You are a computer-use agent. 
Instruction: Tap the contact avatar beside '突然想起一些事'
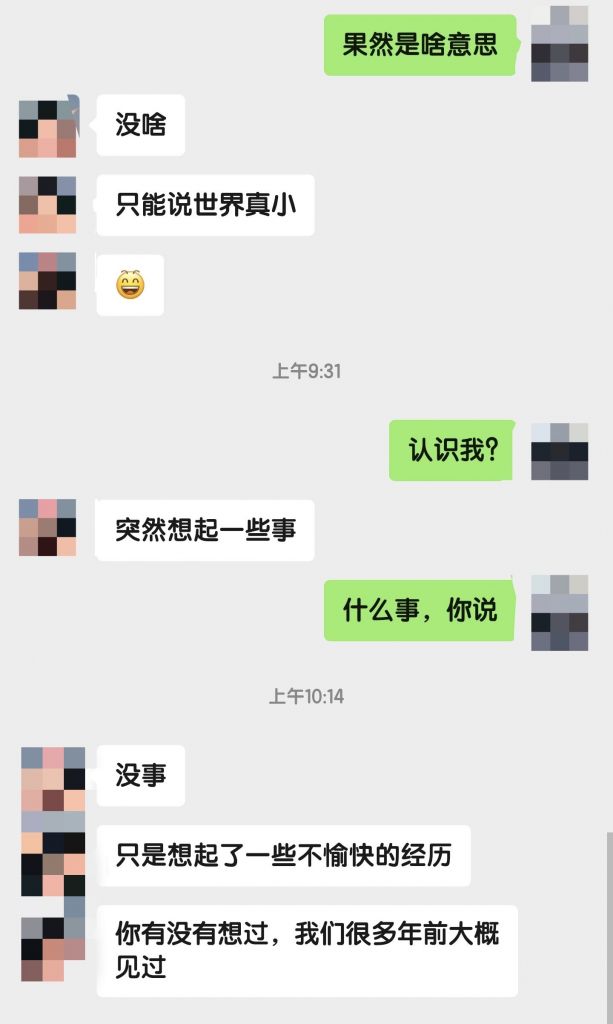(47, 528)
